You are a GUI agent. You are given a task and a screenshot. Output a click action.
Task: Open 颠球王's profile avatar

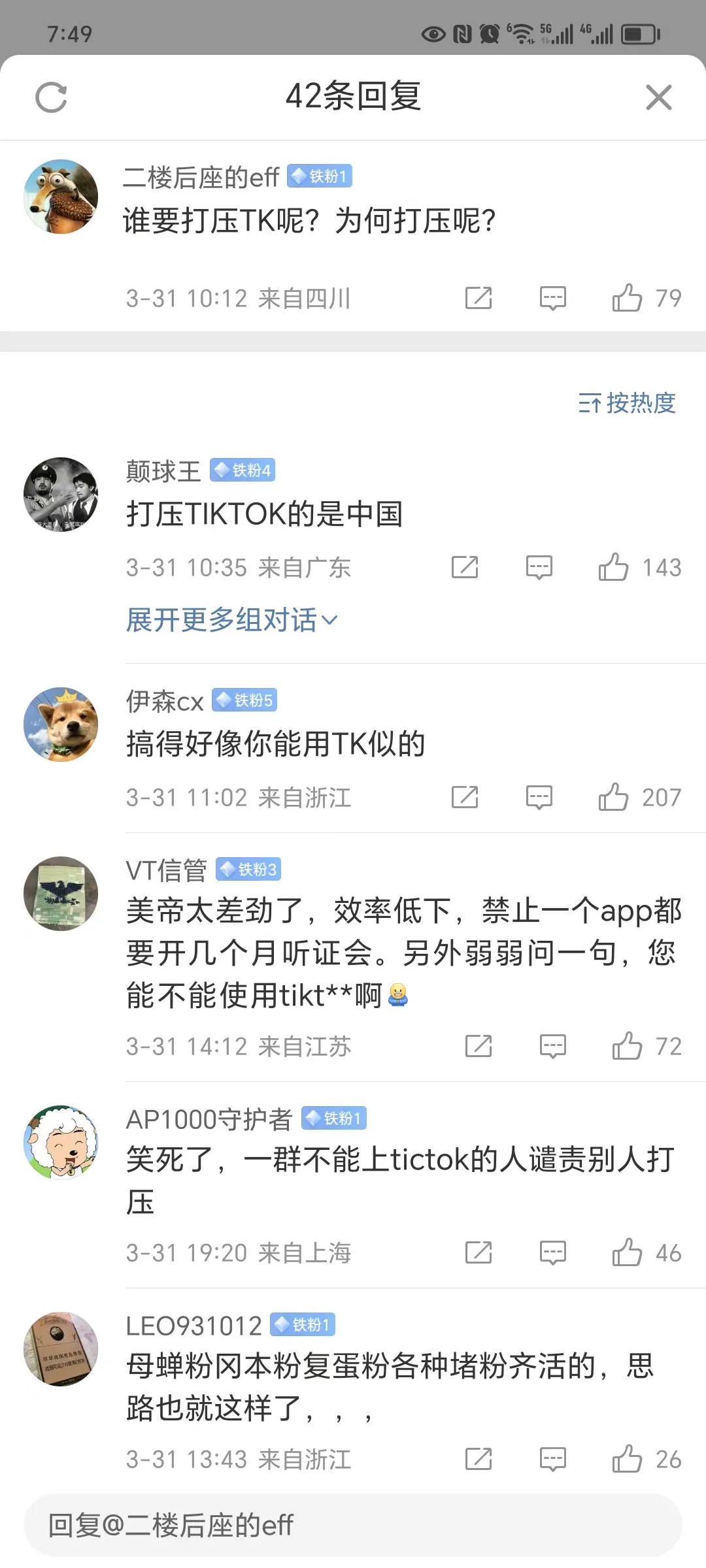point(61,495)
